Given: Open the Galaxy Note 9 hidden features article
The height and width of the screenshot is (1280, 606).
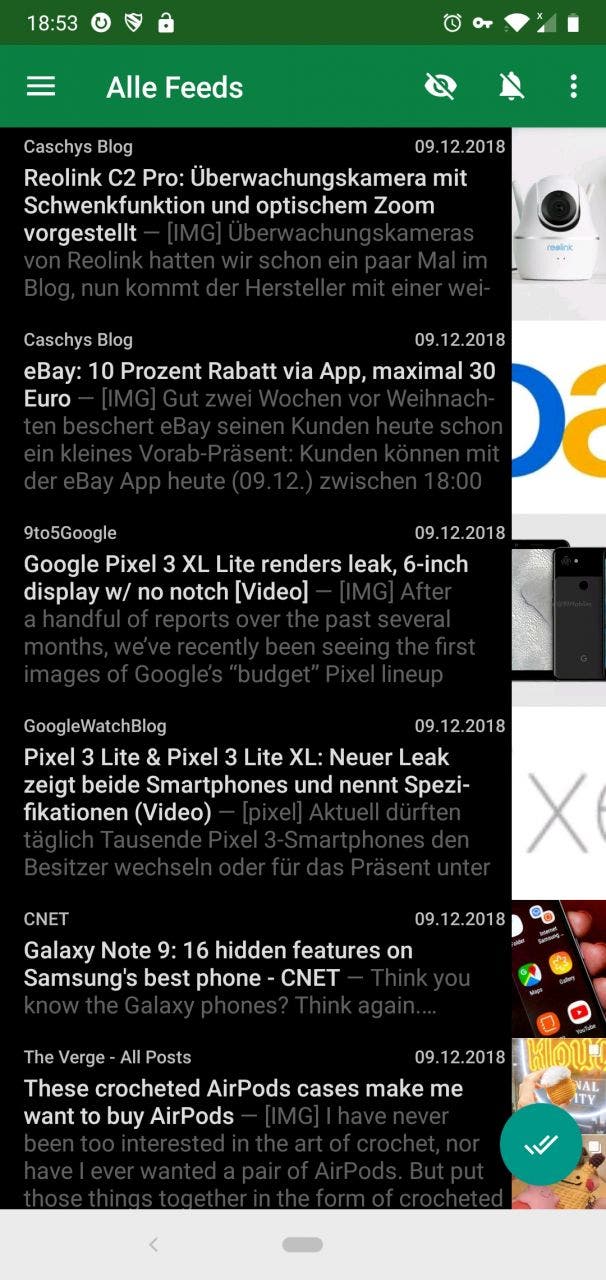Looking at the screenshot, I should point(256,968).
